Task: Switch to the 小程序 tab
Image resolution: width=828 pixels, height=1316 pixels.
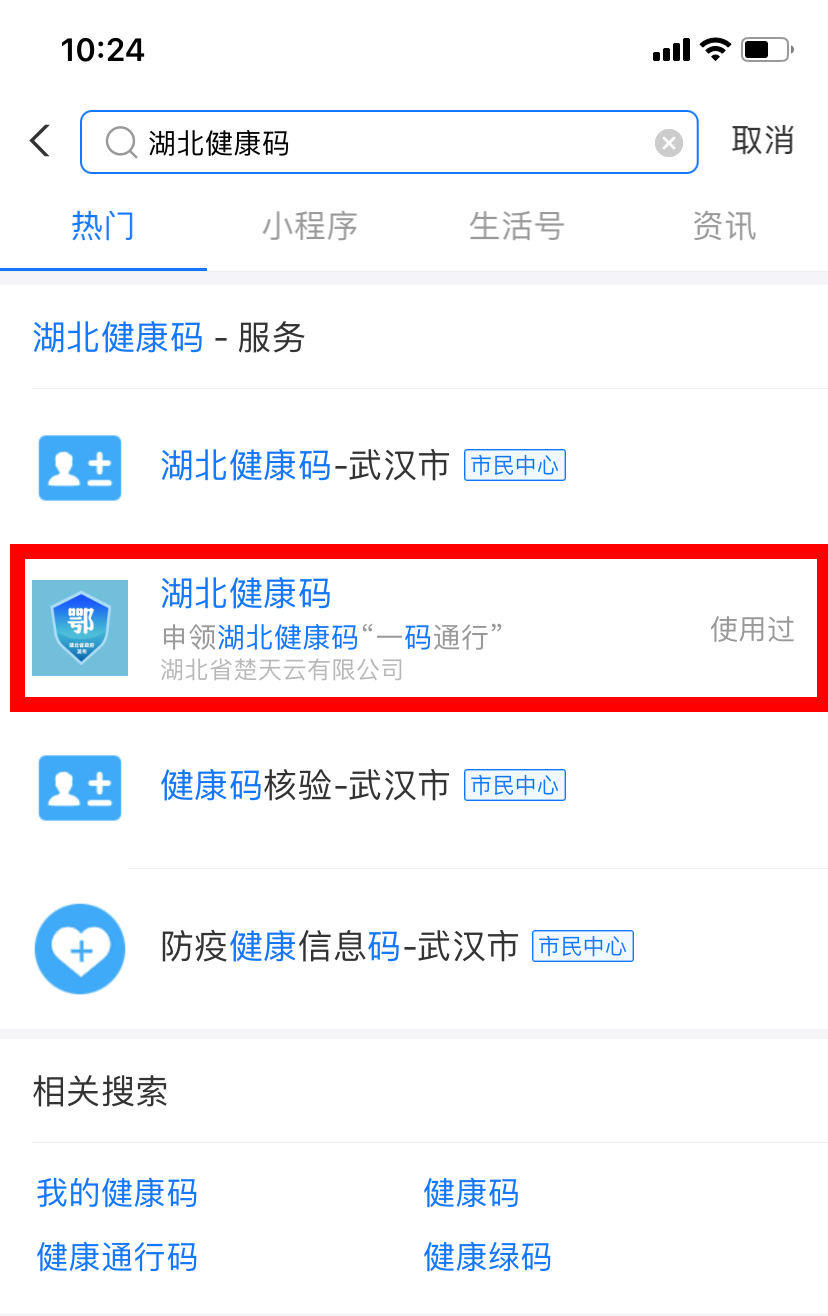Action: 310,227
